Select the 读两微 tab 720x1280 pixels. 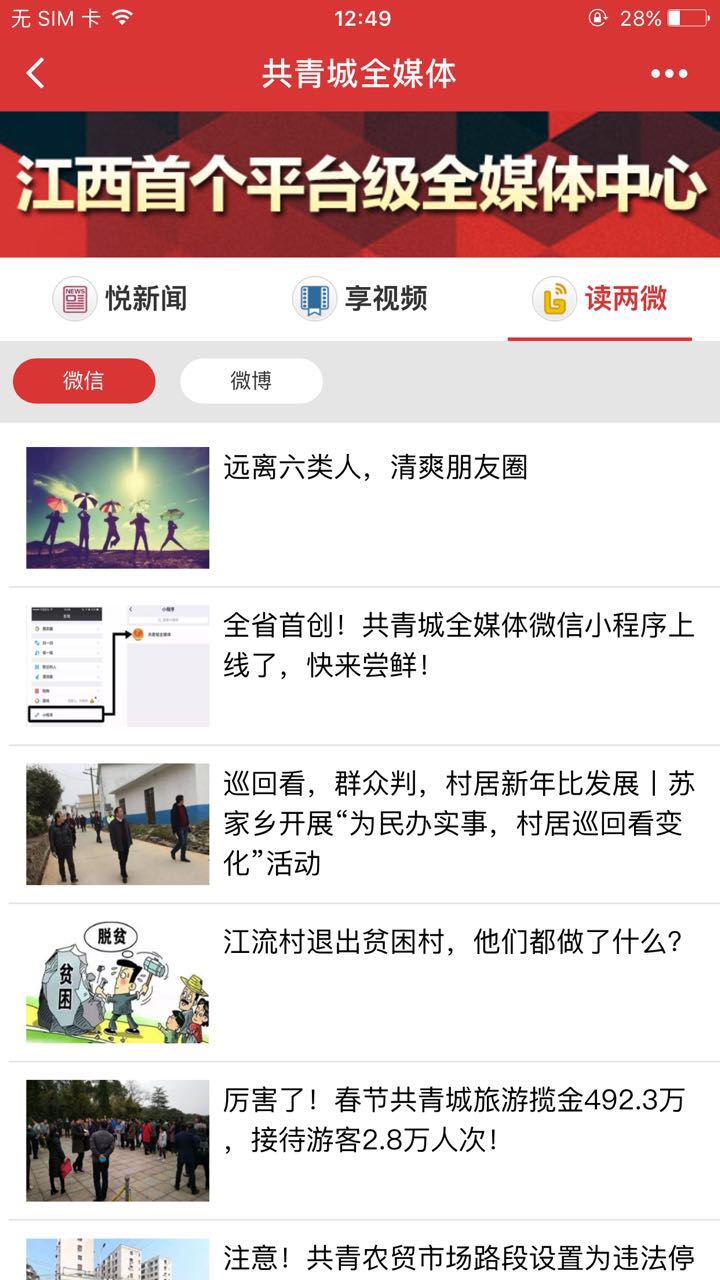click(600, 298)
